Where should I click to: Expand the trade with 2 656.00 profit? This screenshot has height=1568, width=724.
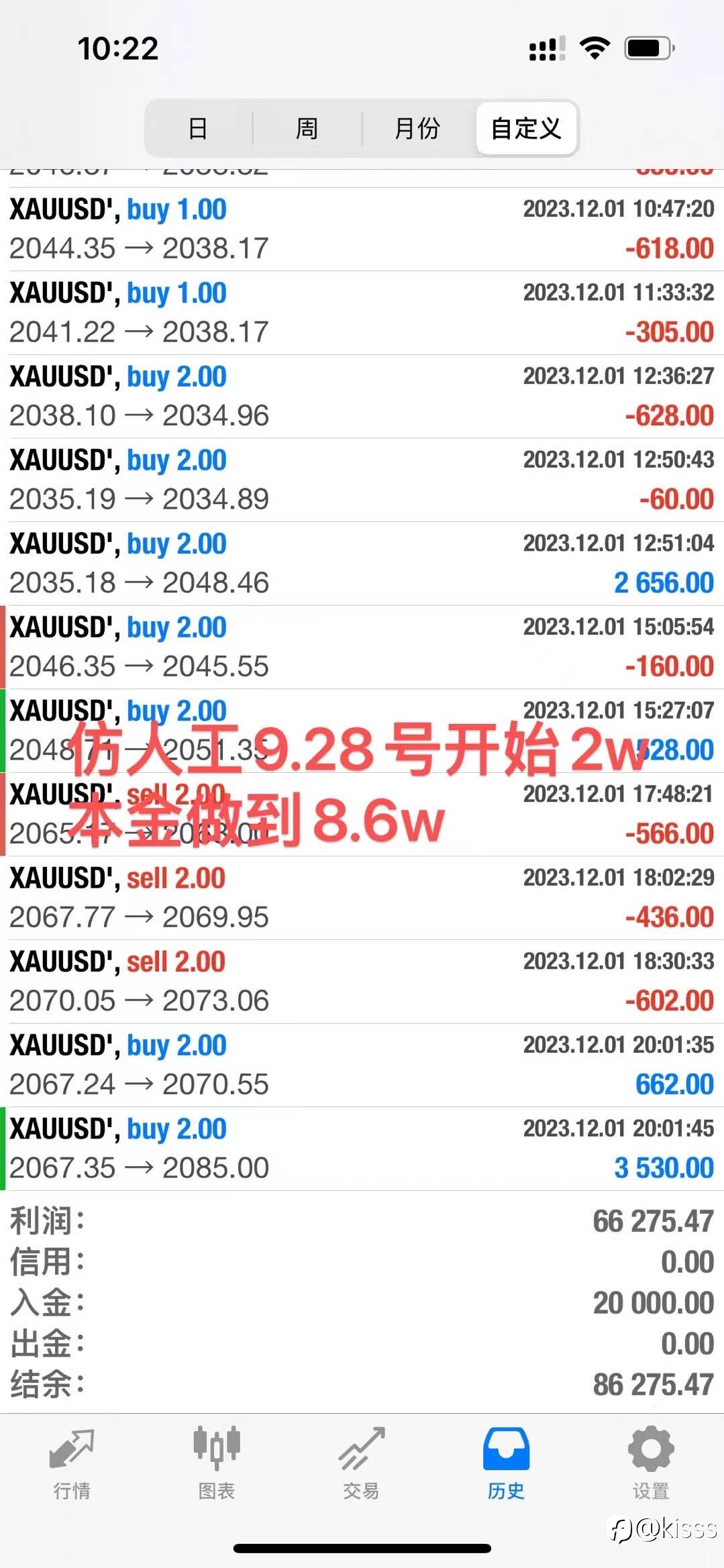point(362,564)
